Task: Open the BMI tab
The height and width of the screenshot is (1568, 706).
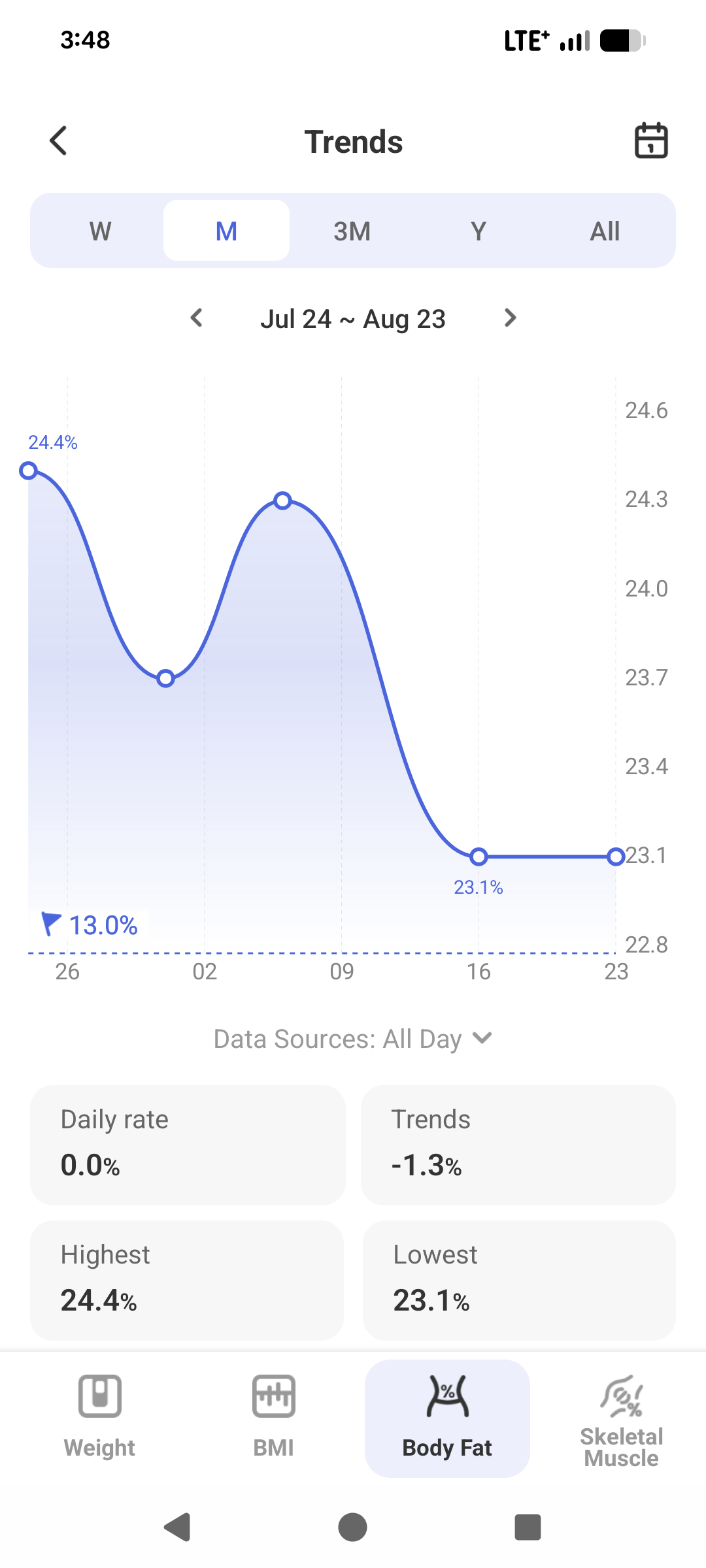Action: [273, 1418]
